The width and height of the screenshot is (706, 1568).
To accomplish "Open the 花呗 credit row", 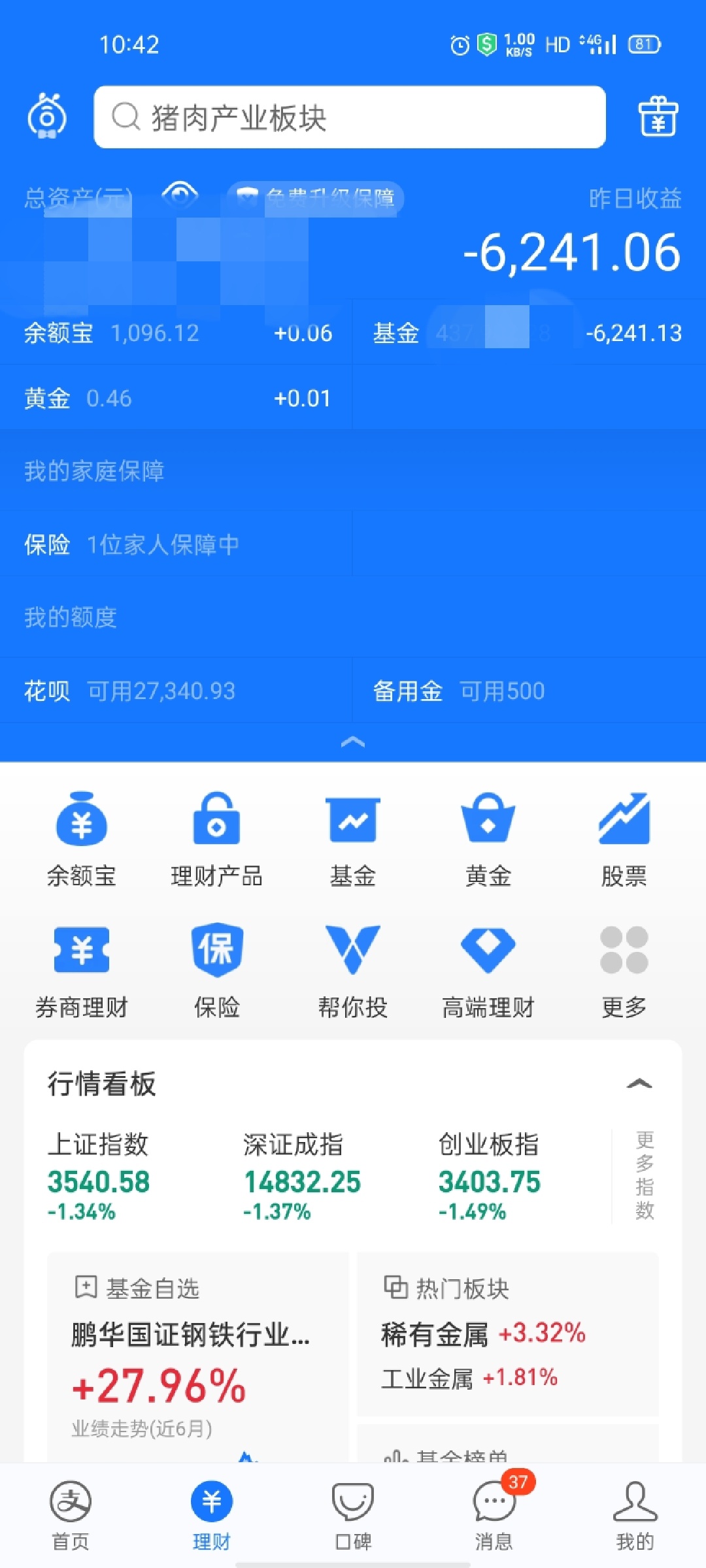I will (x=176, y=691).
